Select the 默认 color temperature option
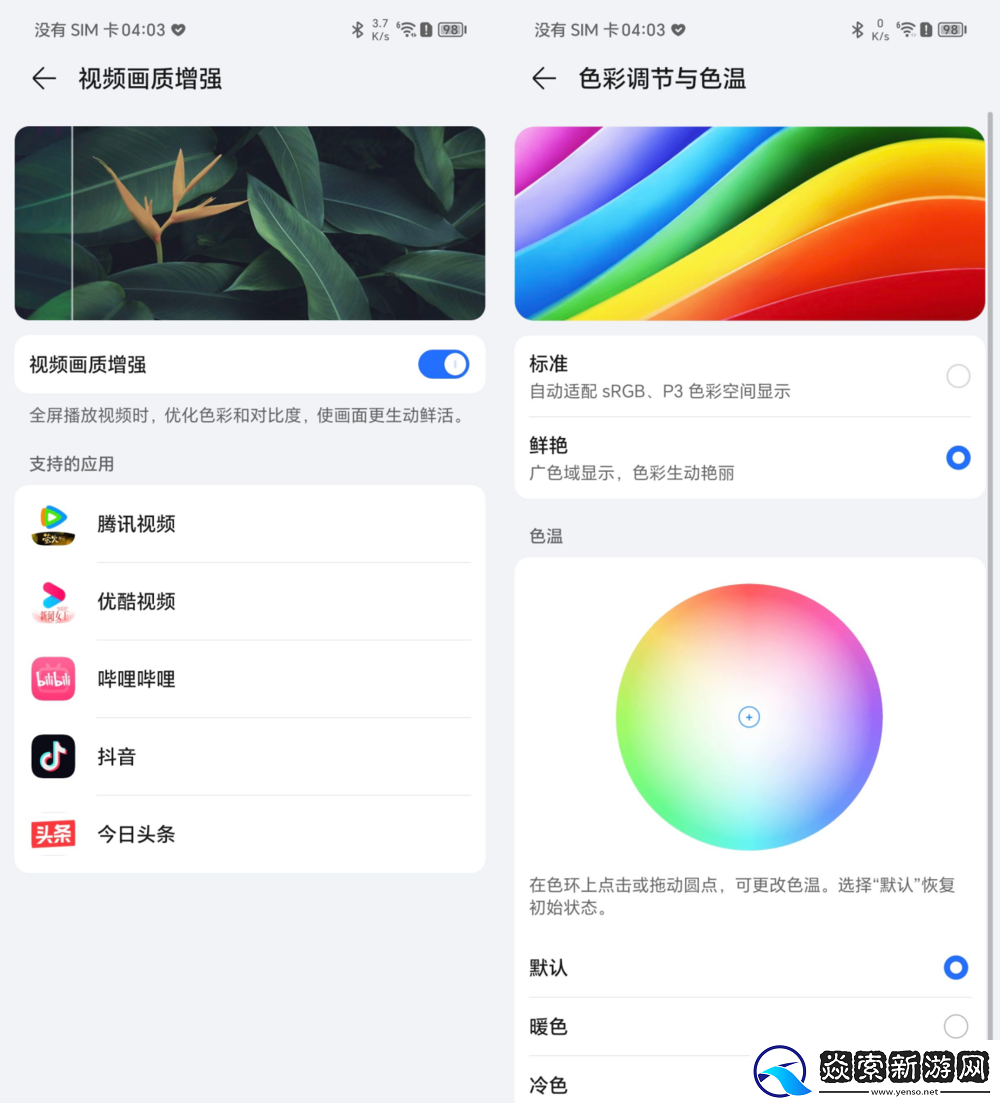The width and height of the screenshot is (1000, 1103). coord(955,967)
